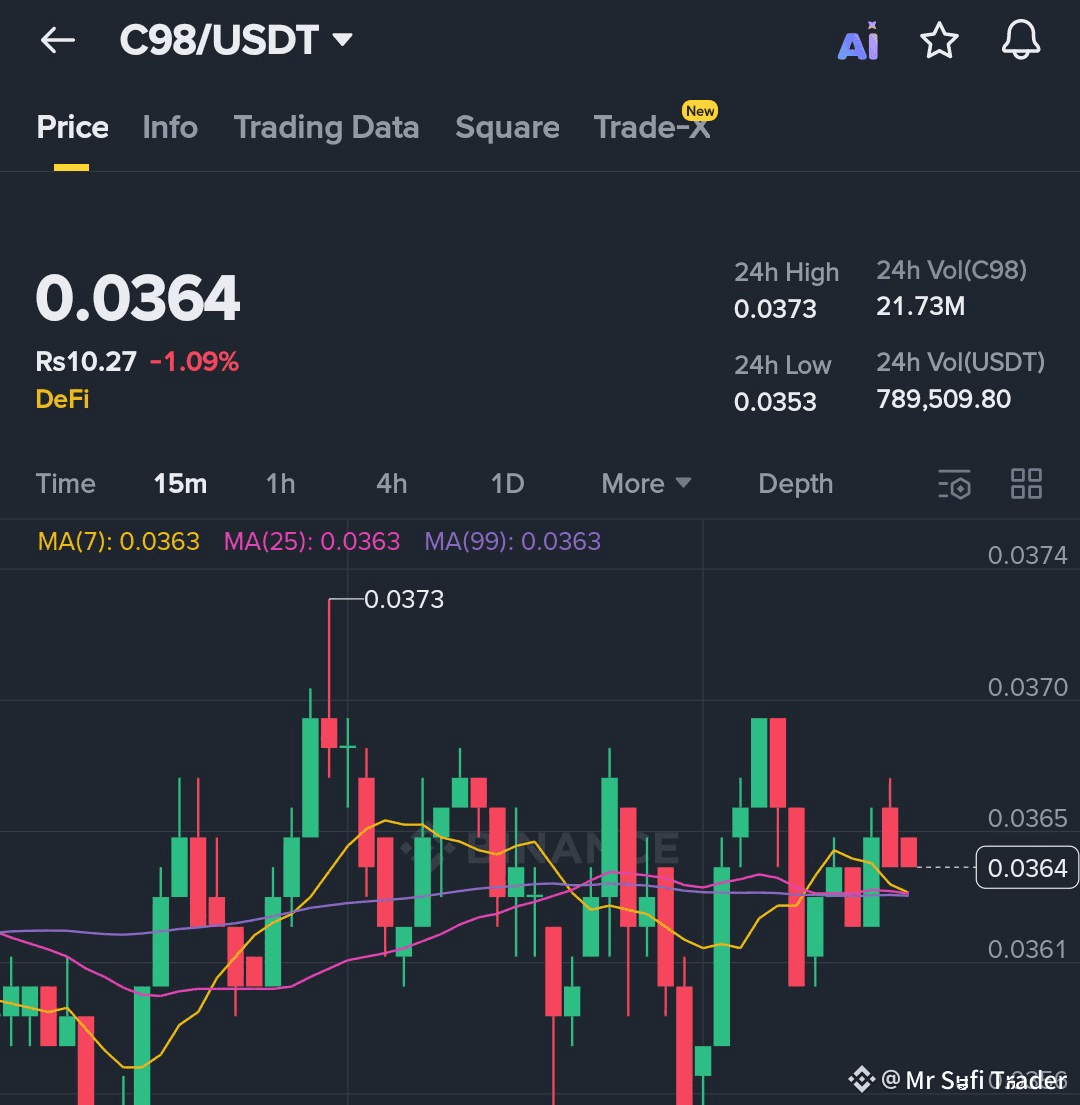The height and width of the screenshot is (1105, 1080).
Task: Switch to the Trading Data tab
Action: [326, 127]
